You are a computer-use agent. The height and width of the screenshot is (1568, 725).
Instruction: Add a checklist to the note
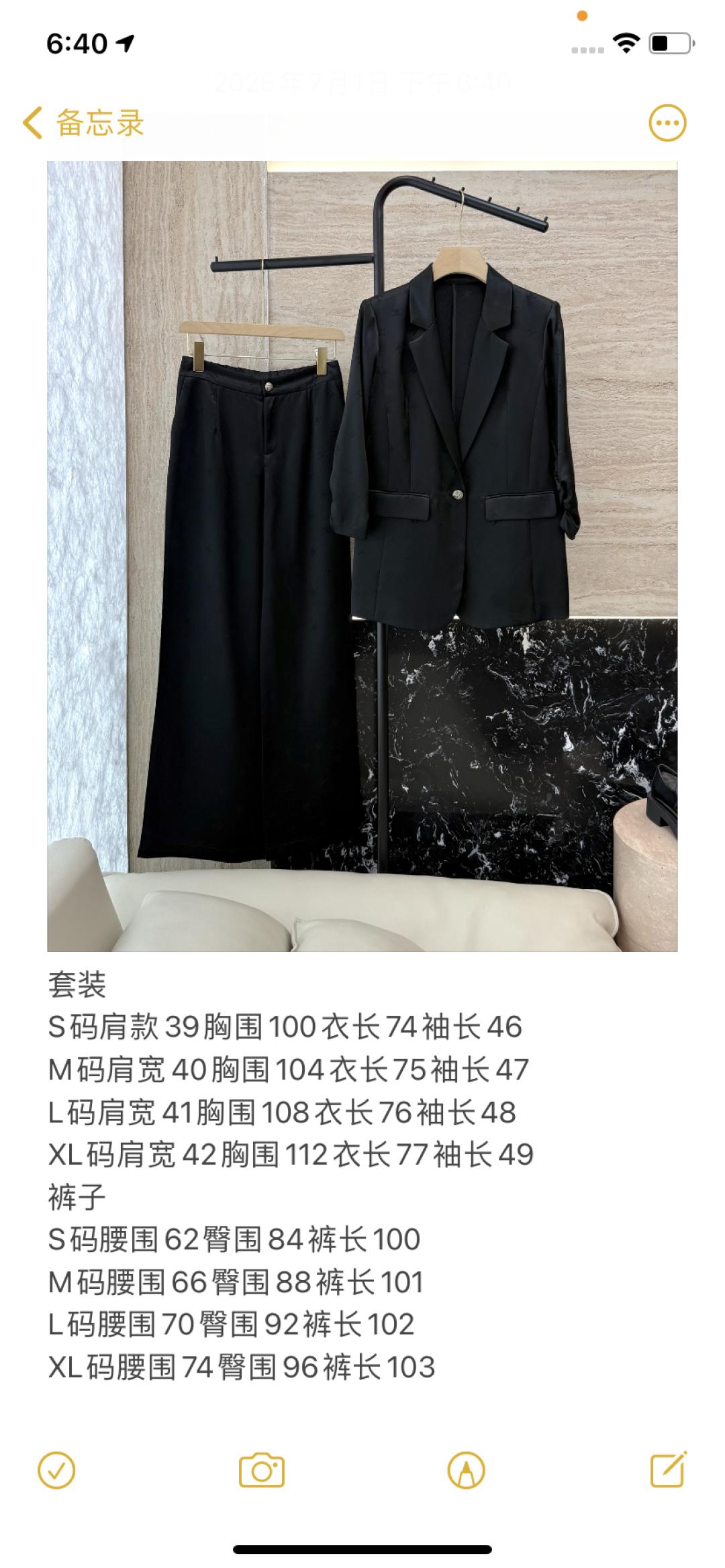pos(57,1471)
